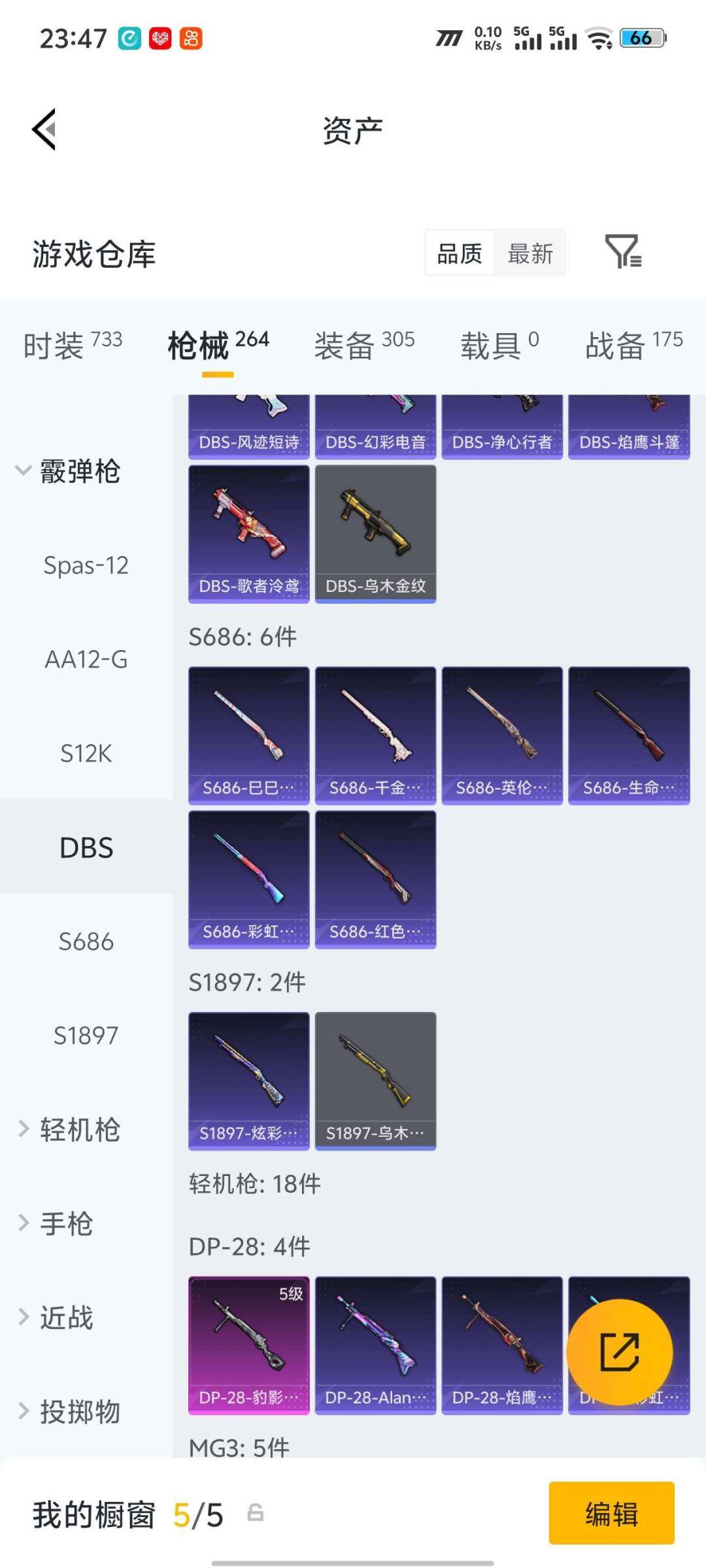Sort by 最新
The width and height of the screenshot is (706, 1568).
pos(530,253)
